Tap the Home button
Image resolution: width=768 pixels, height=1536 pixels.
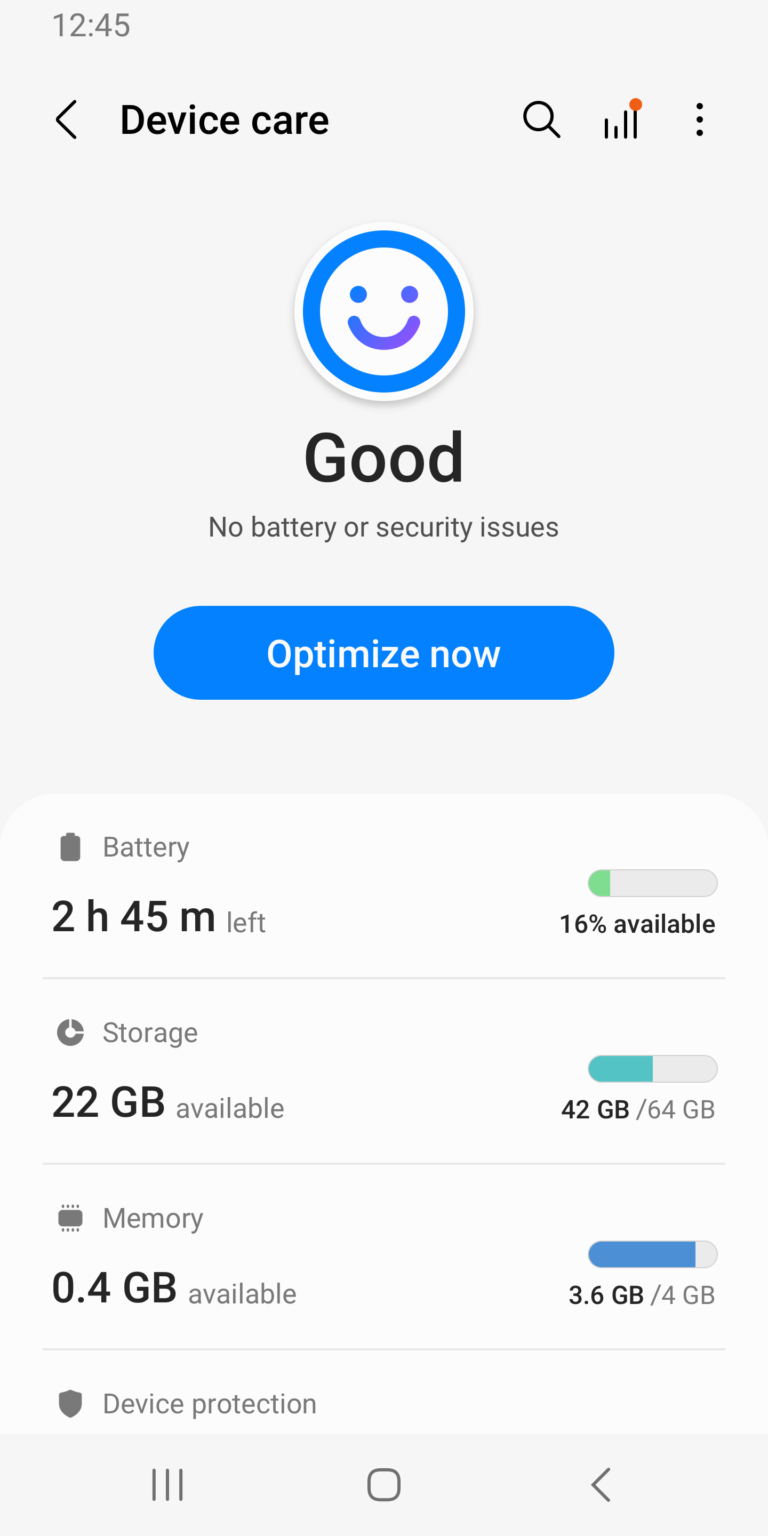(x=383, y=1484)
